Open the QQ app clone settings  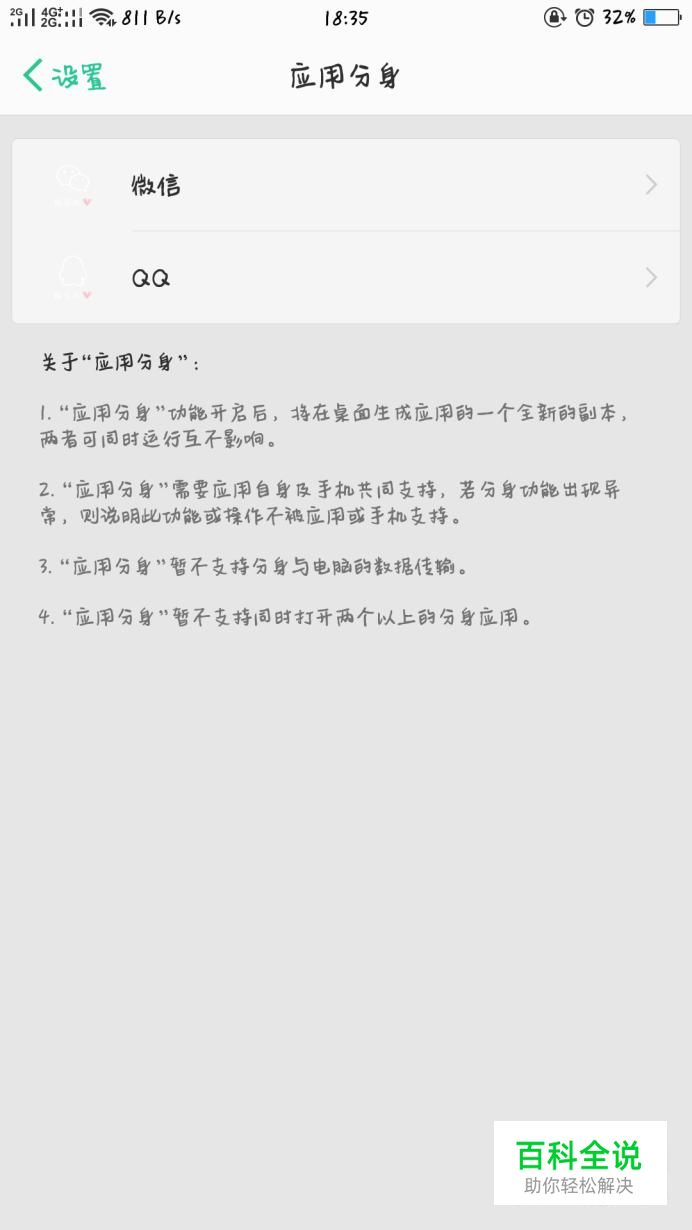tap(345, 278)
